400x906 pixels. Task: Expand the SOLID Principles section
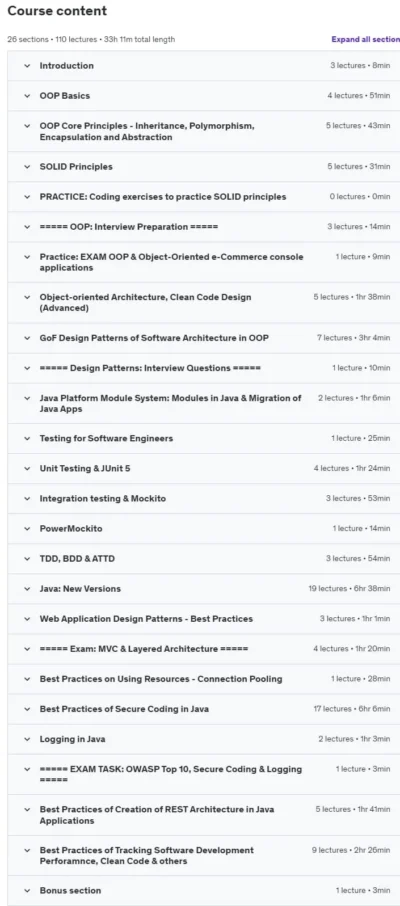203,167
